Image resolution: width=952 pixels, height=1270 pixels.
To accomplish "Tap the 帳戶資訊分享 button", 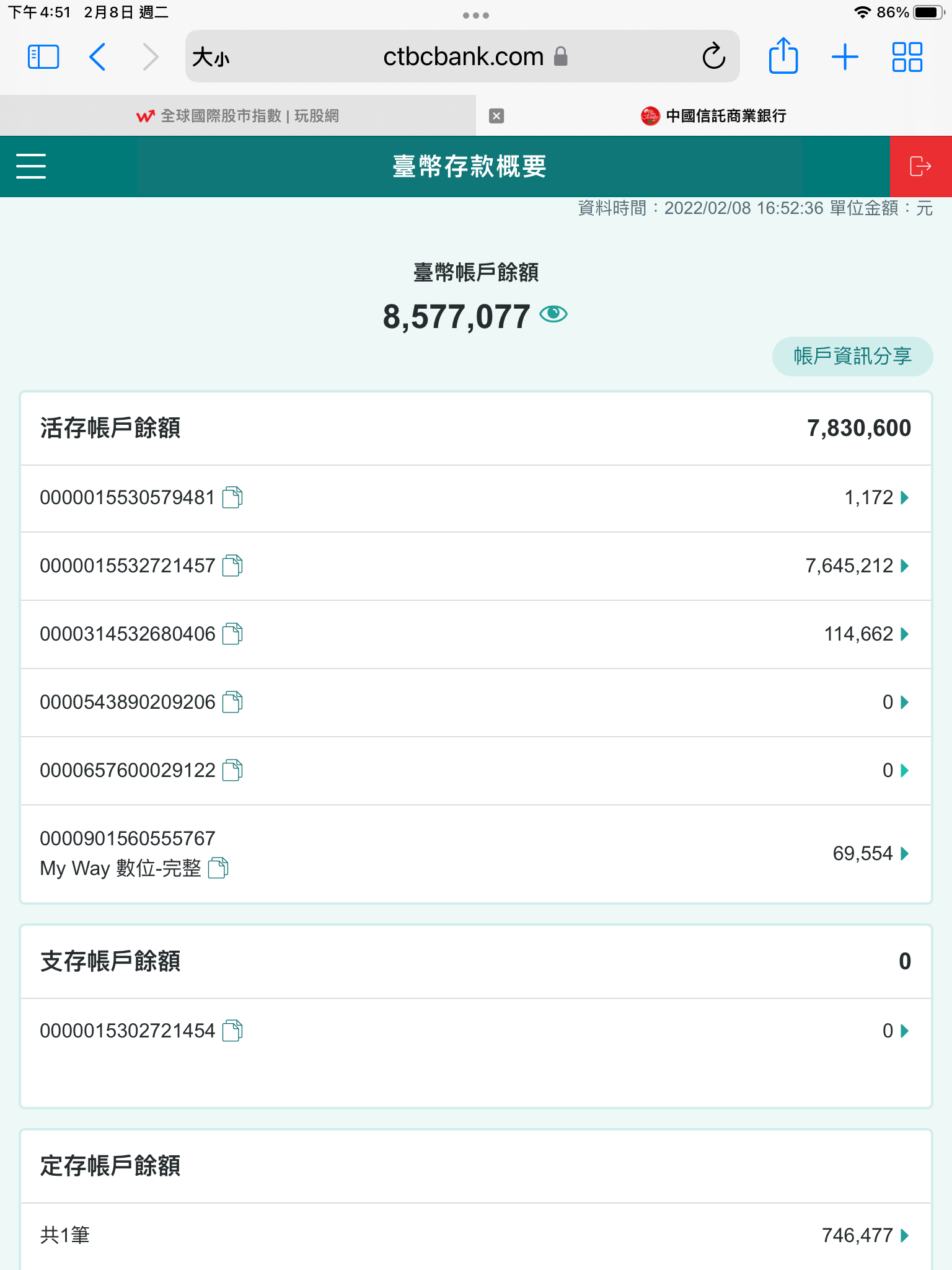I will [852, 356].
